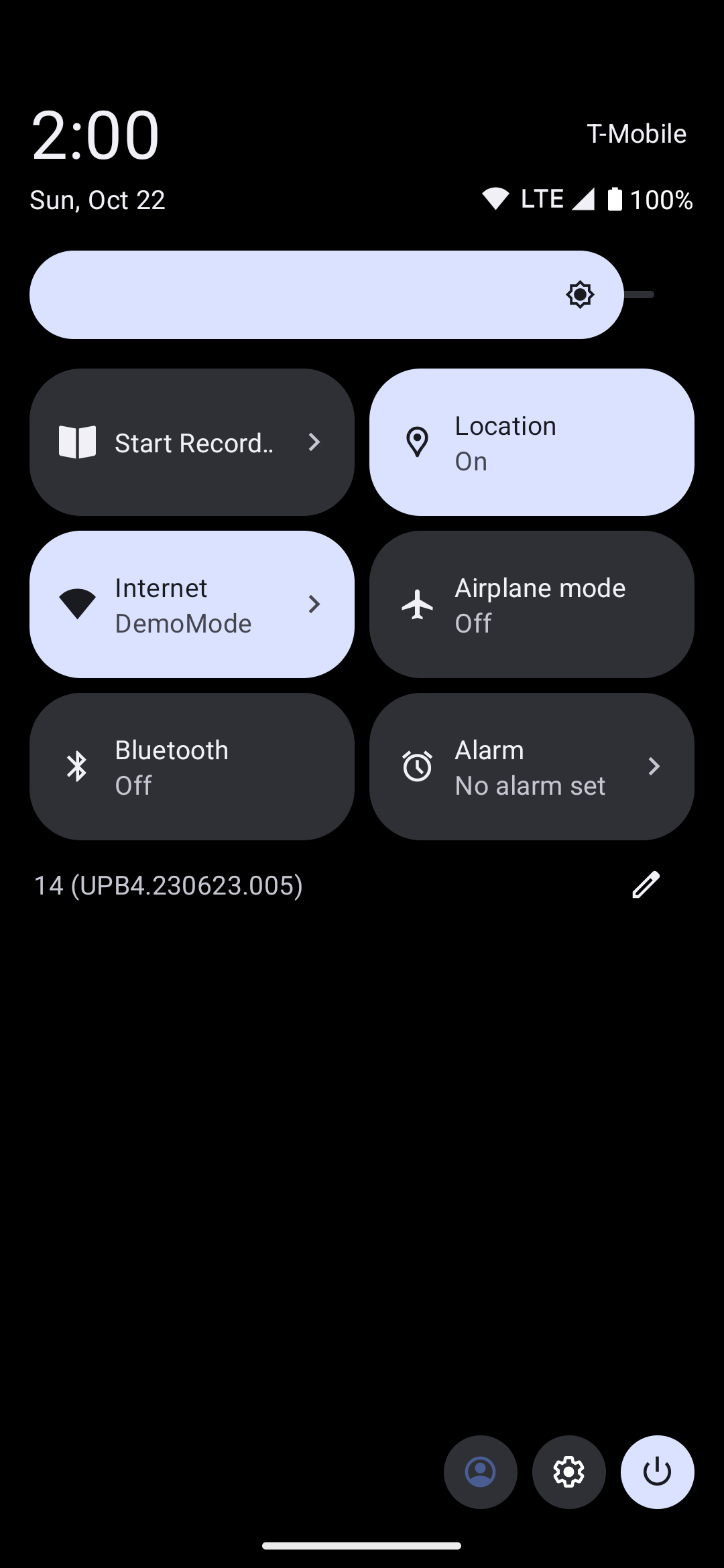Toggle the Location tile off
The width and height of the screenshot is (724, 1568).
[532, 442]
